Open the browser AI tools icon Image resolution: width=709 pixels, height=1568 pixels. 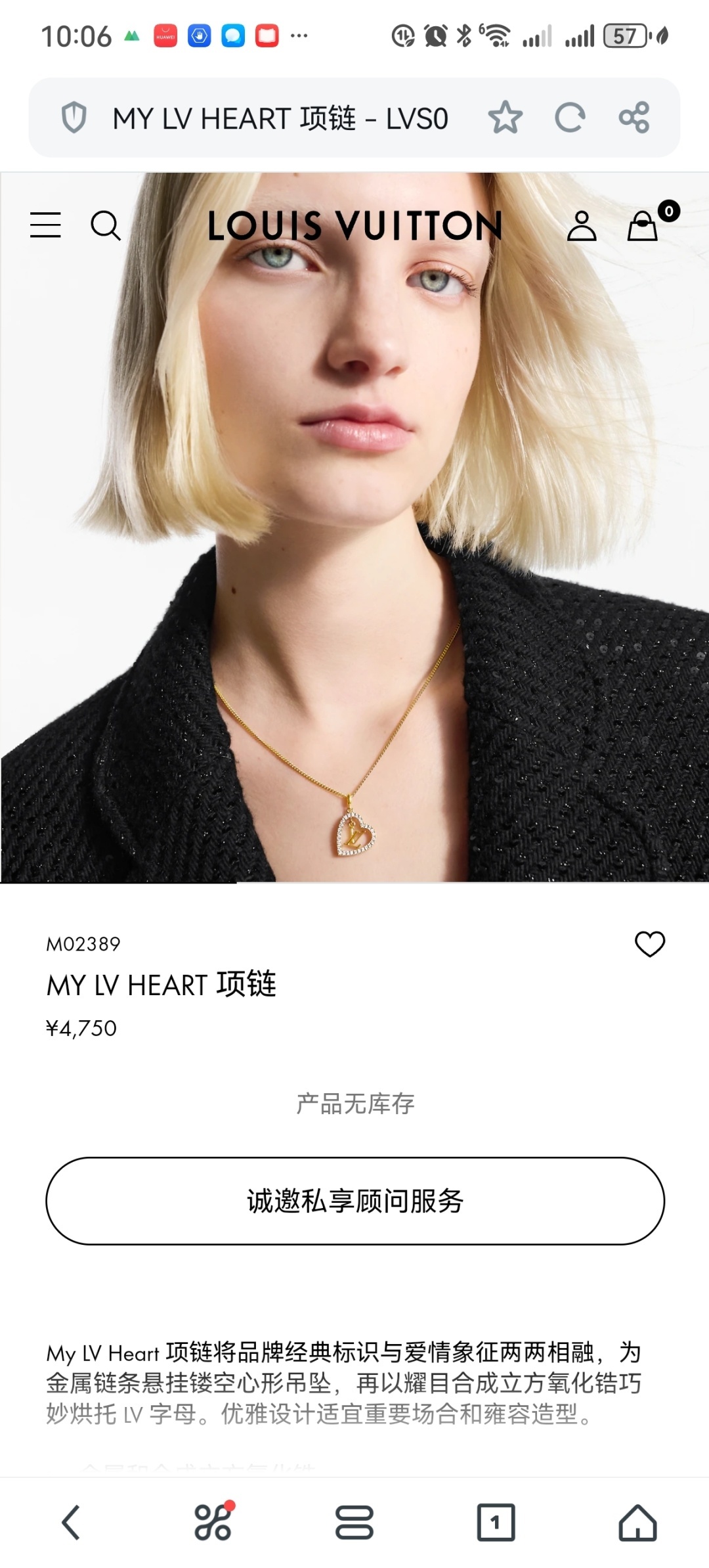[x=213, y=1522]
